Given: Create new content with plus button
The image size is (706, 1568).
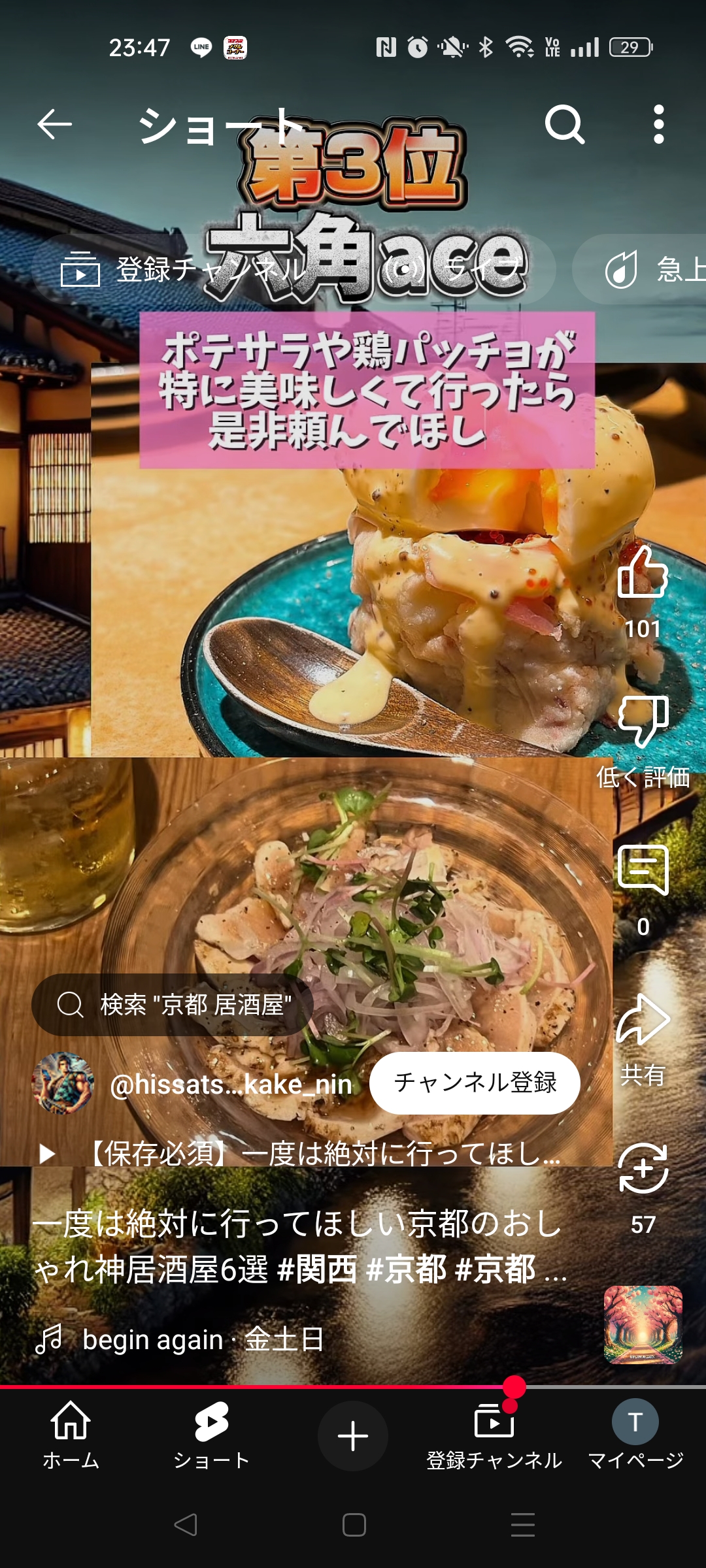Looking at the screenshot, I should 353,1436.
